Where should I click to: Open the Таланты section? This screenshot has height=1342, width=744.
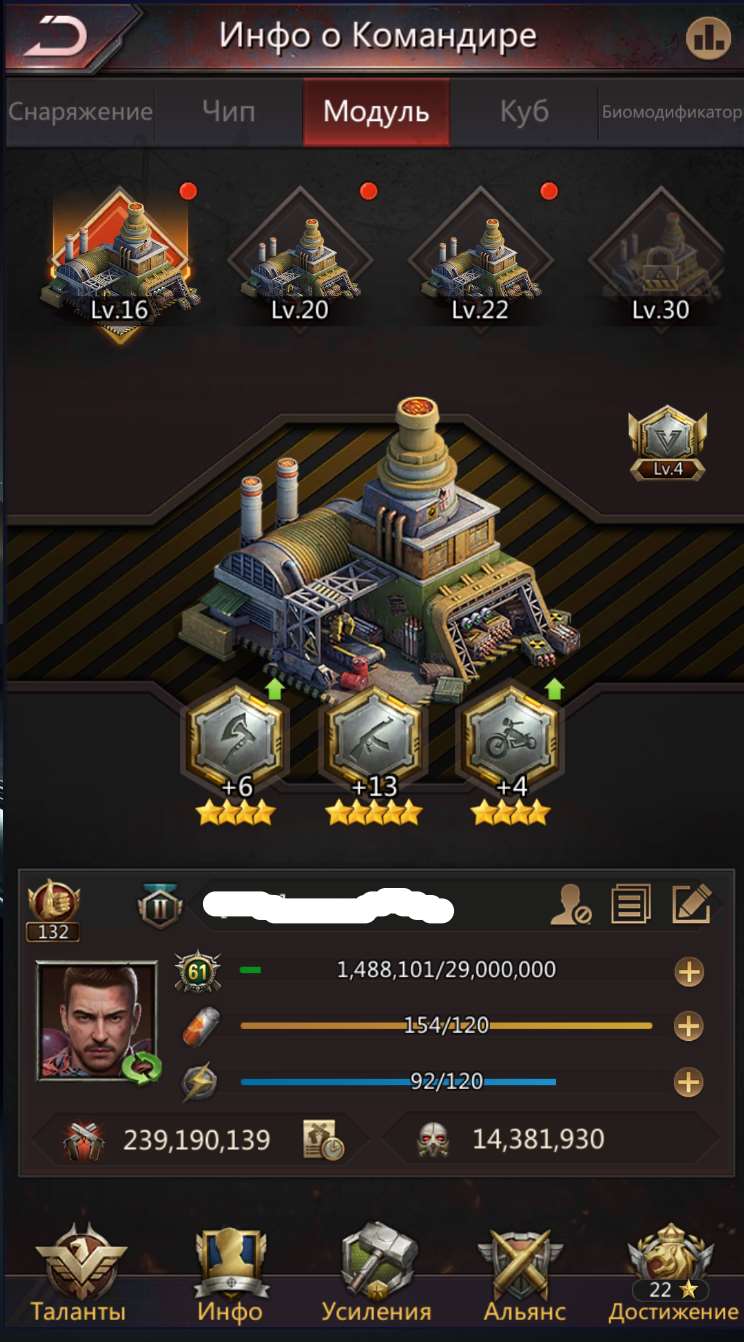coord(78,1278)
